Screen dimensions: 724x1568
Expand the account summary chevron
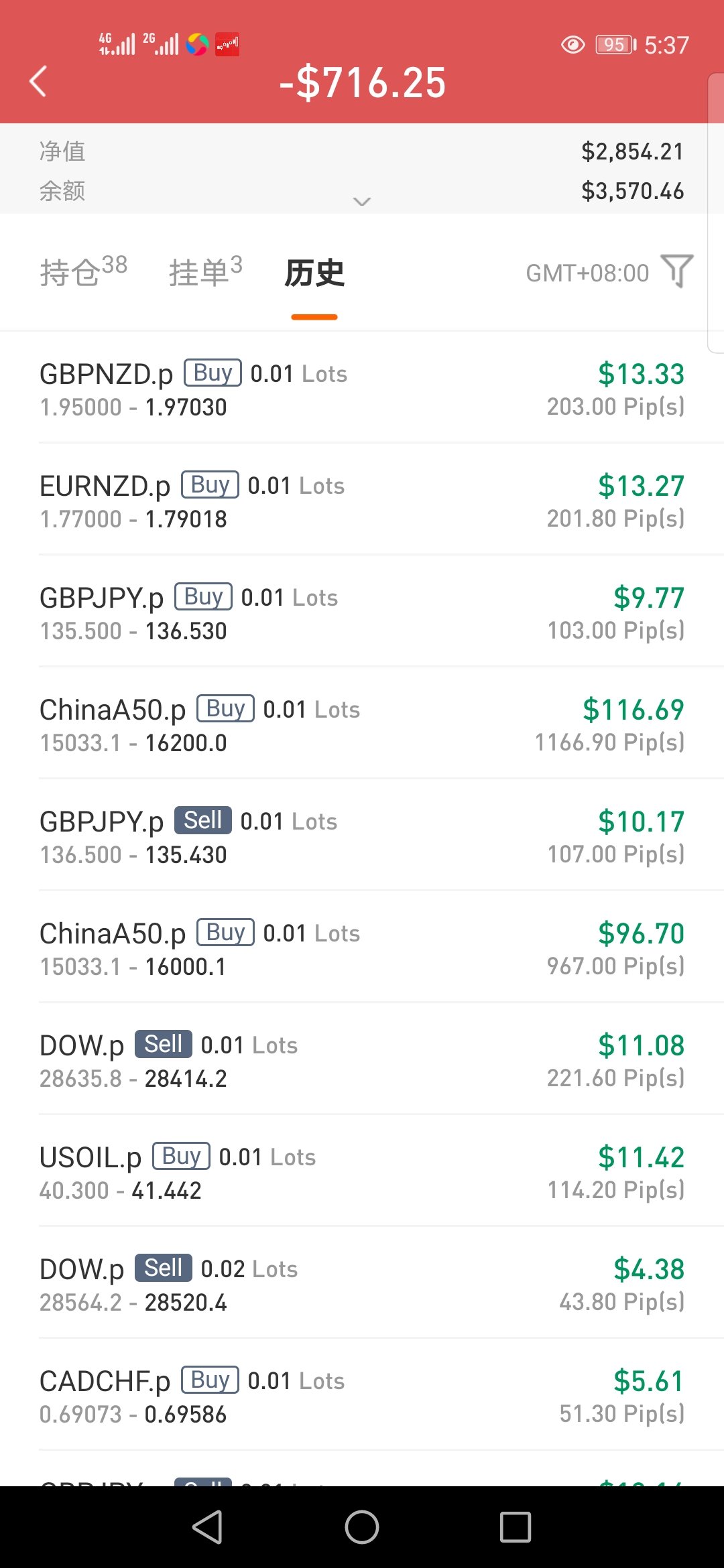[x=362, y=201]
